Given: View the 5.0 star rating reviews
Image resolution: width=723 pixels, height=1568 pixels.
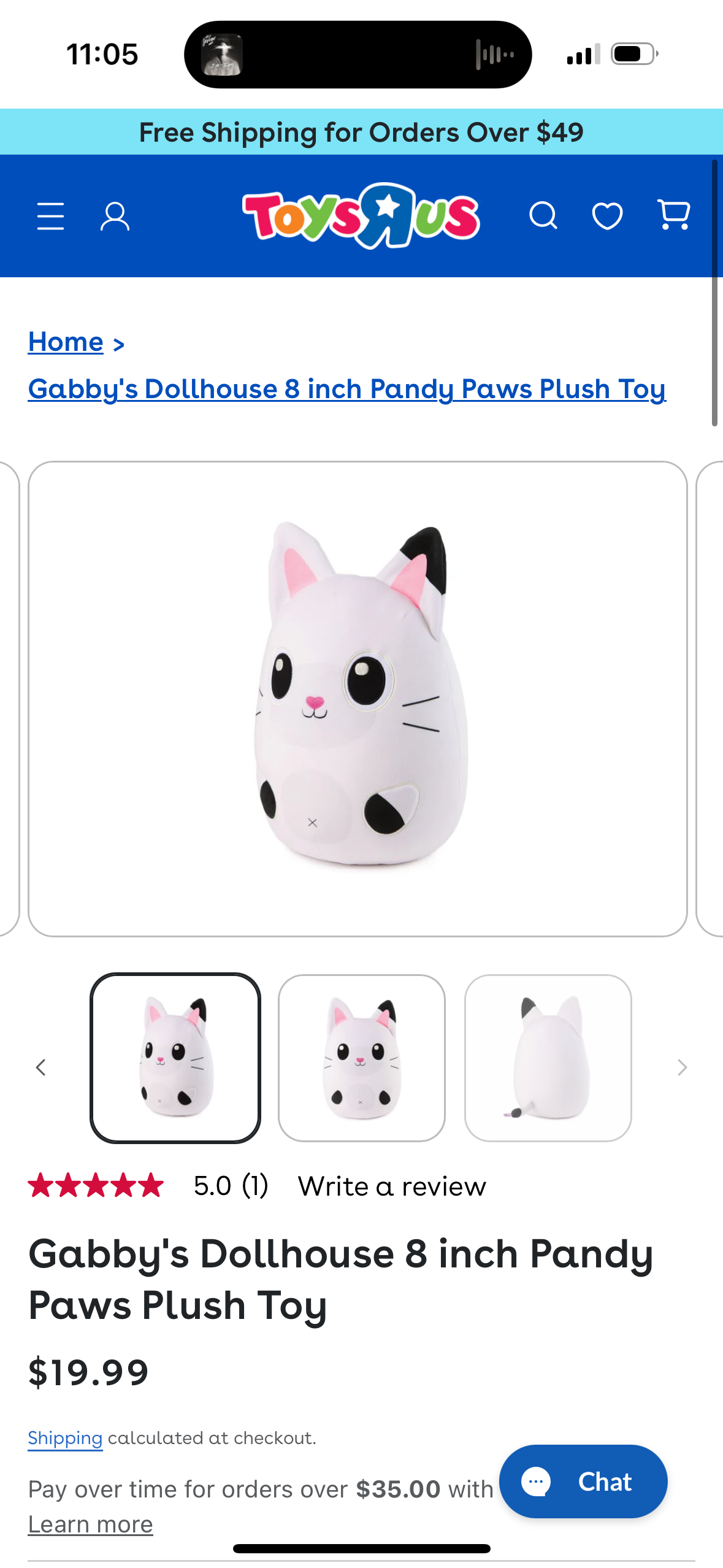Looking at the screenshot, I should pos(147,1185).
